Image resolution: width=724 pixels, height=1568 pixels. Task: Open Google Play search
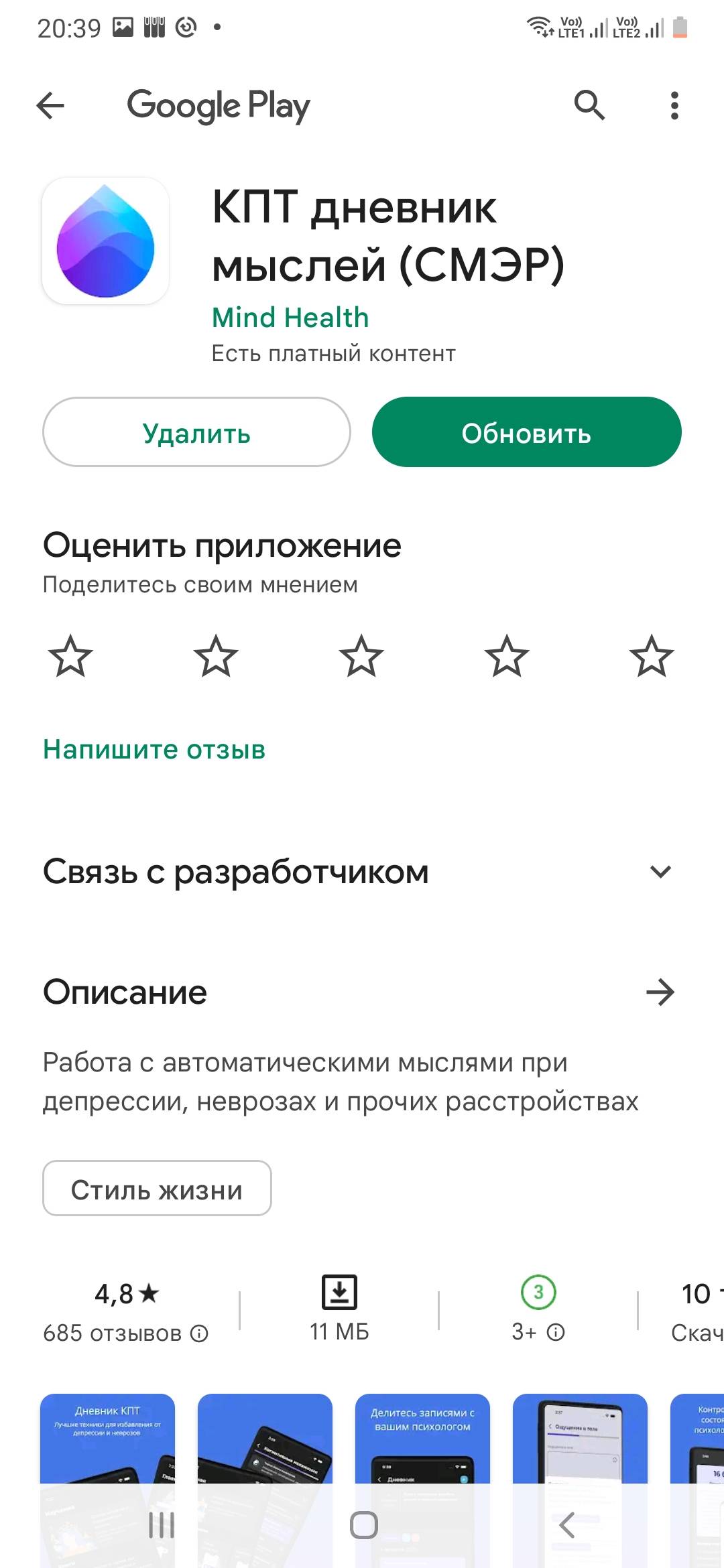coord(589,105)
